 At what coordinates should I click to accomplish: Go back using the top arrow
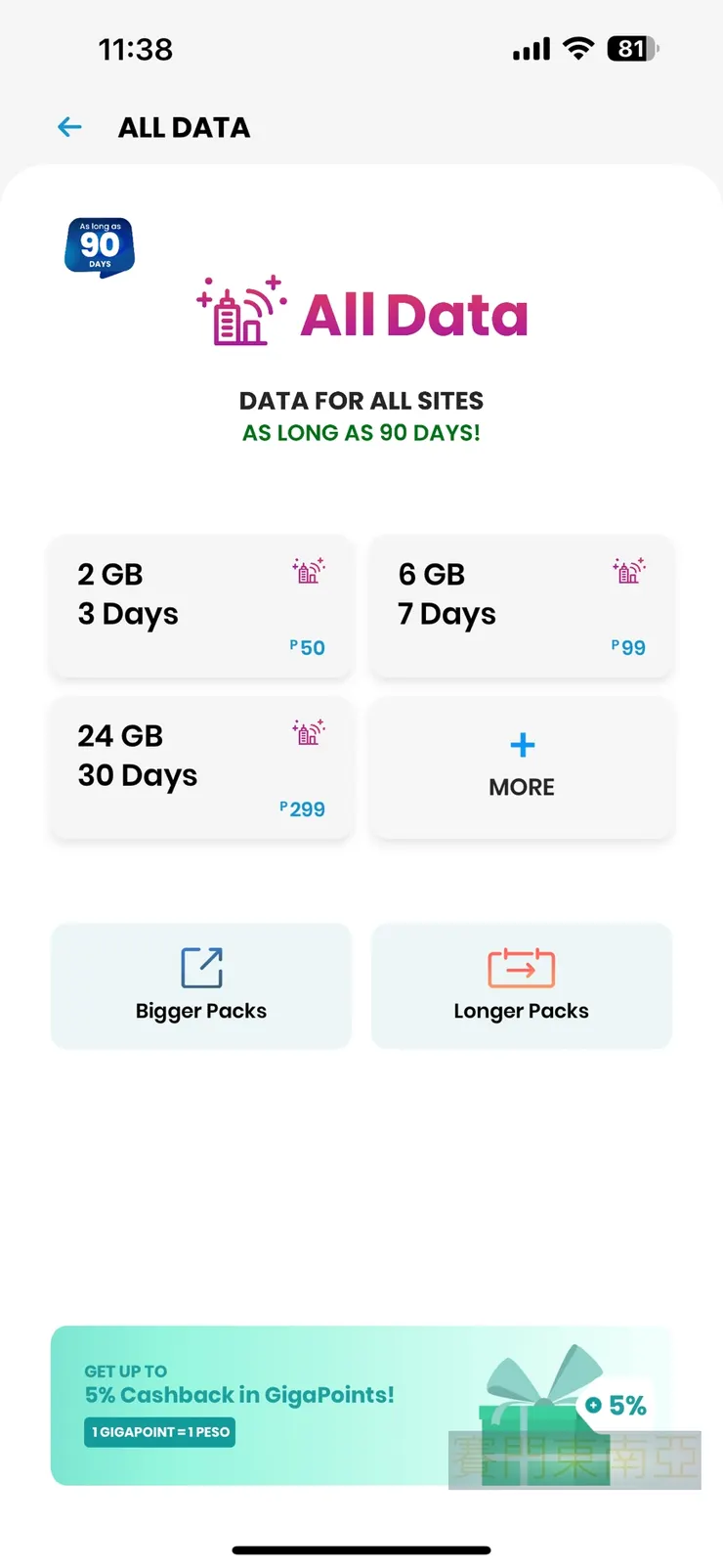click(70, 127)
